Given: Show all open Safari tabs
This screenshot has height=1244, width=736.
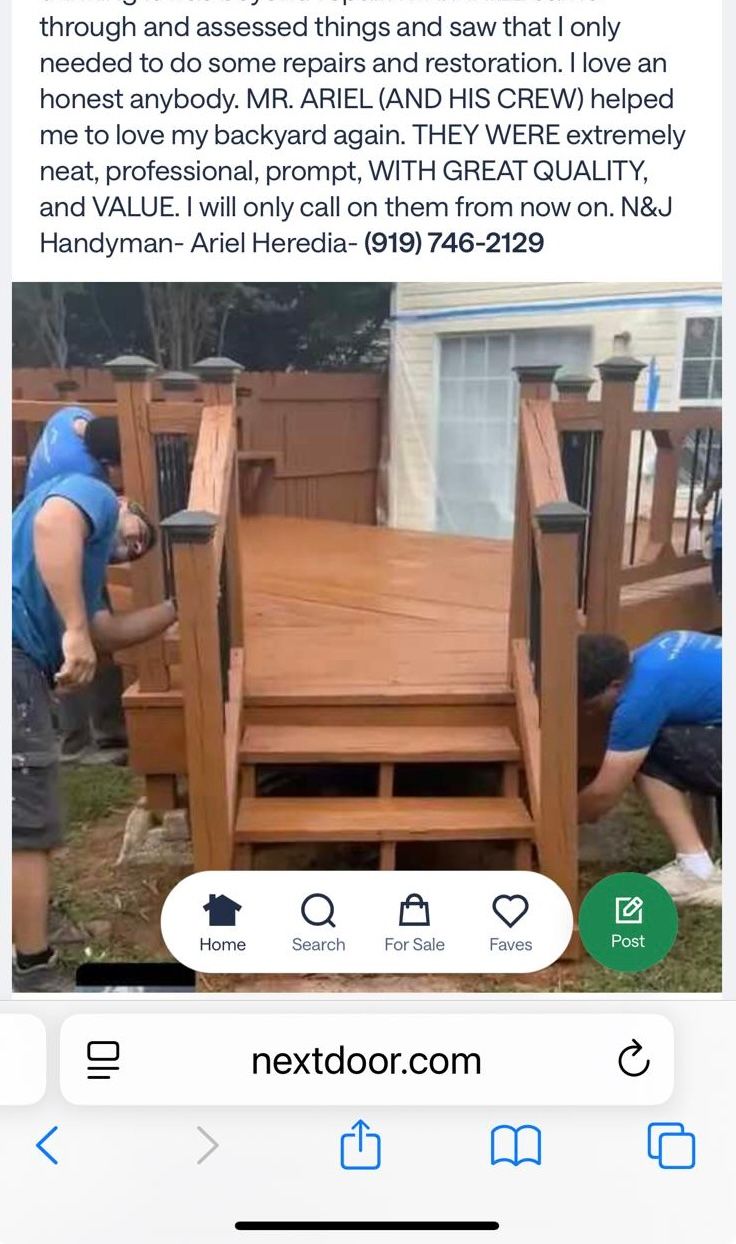Looking at the screenshot, I should (670, 1145).
